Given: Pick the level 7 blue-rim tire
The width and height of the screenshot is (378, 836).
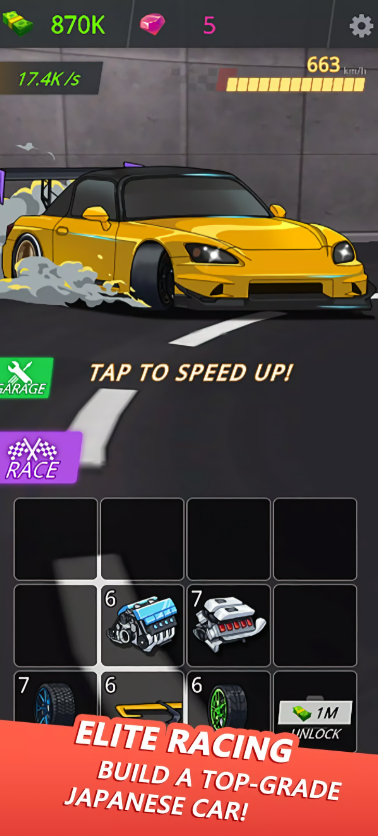Looking at the screenshot, I should pyautogui.click(x=55, y=698).
